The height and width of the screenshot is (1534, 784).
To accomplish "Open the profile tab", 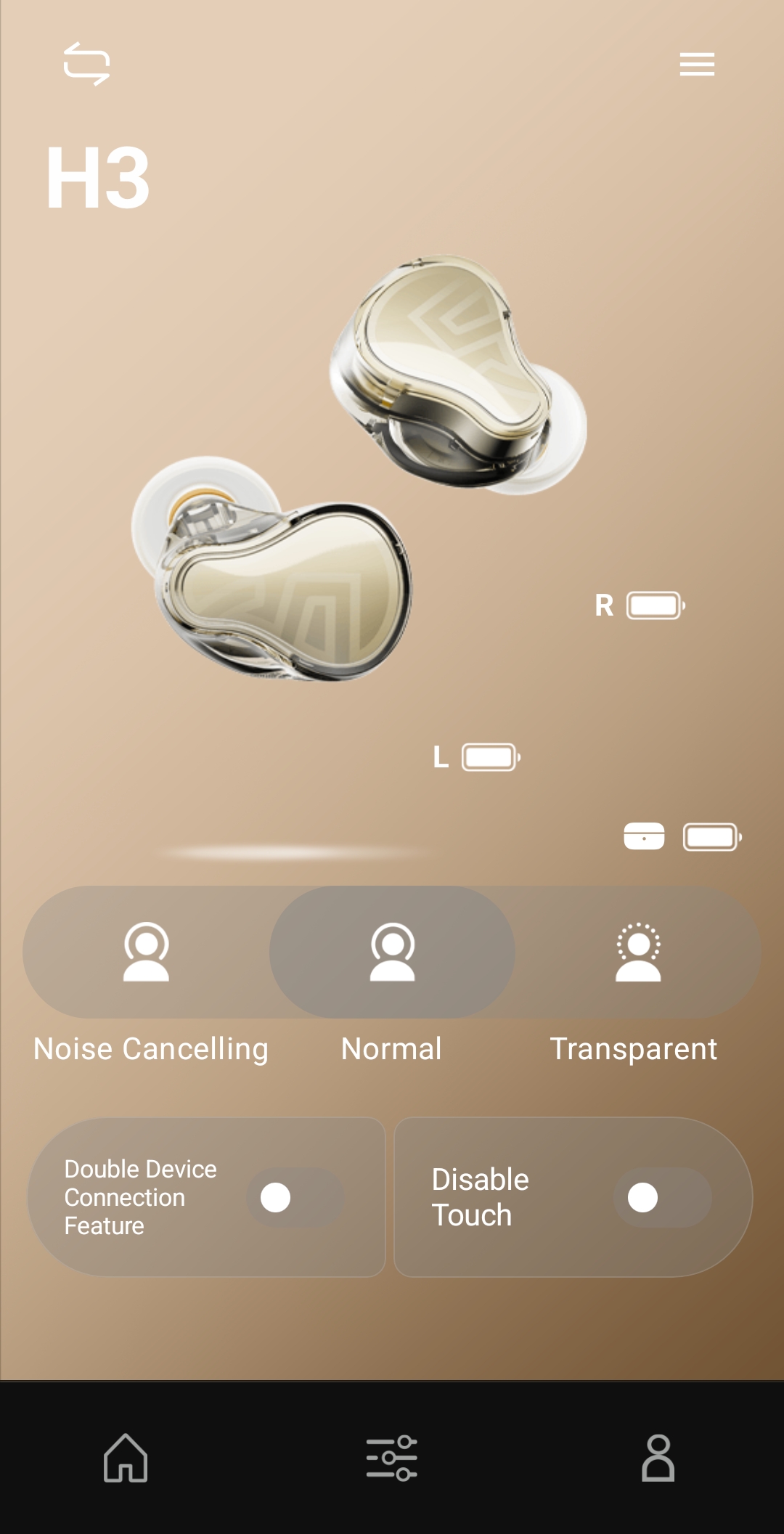I will point(658,1458).
